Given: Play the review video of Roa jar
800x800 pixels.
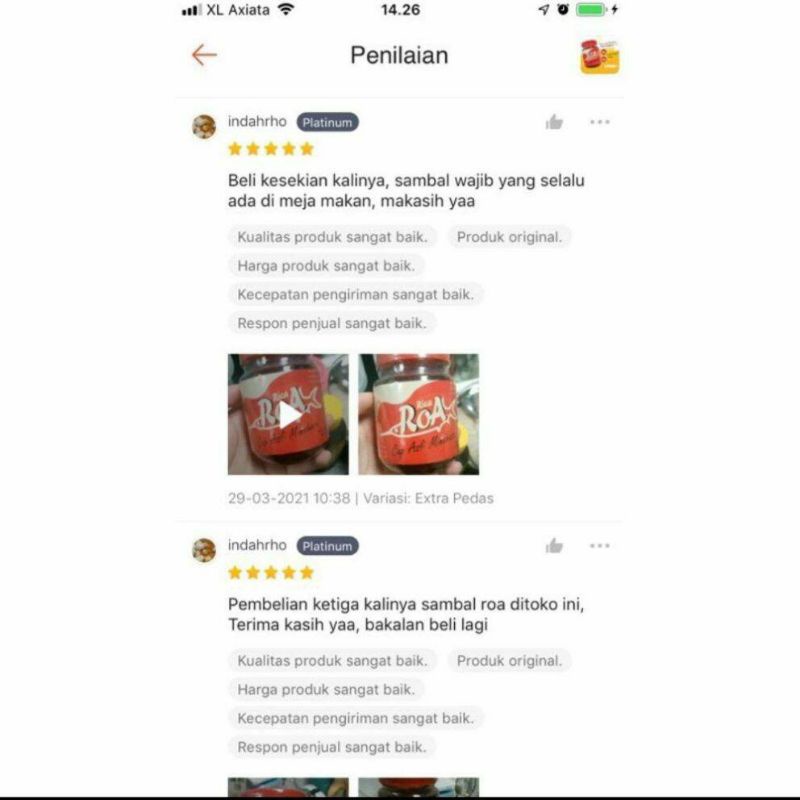Looking at the screenshot, I should coord(288,414).
